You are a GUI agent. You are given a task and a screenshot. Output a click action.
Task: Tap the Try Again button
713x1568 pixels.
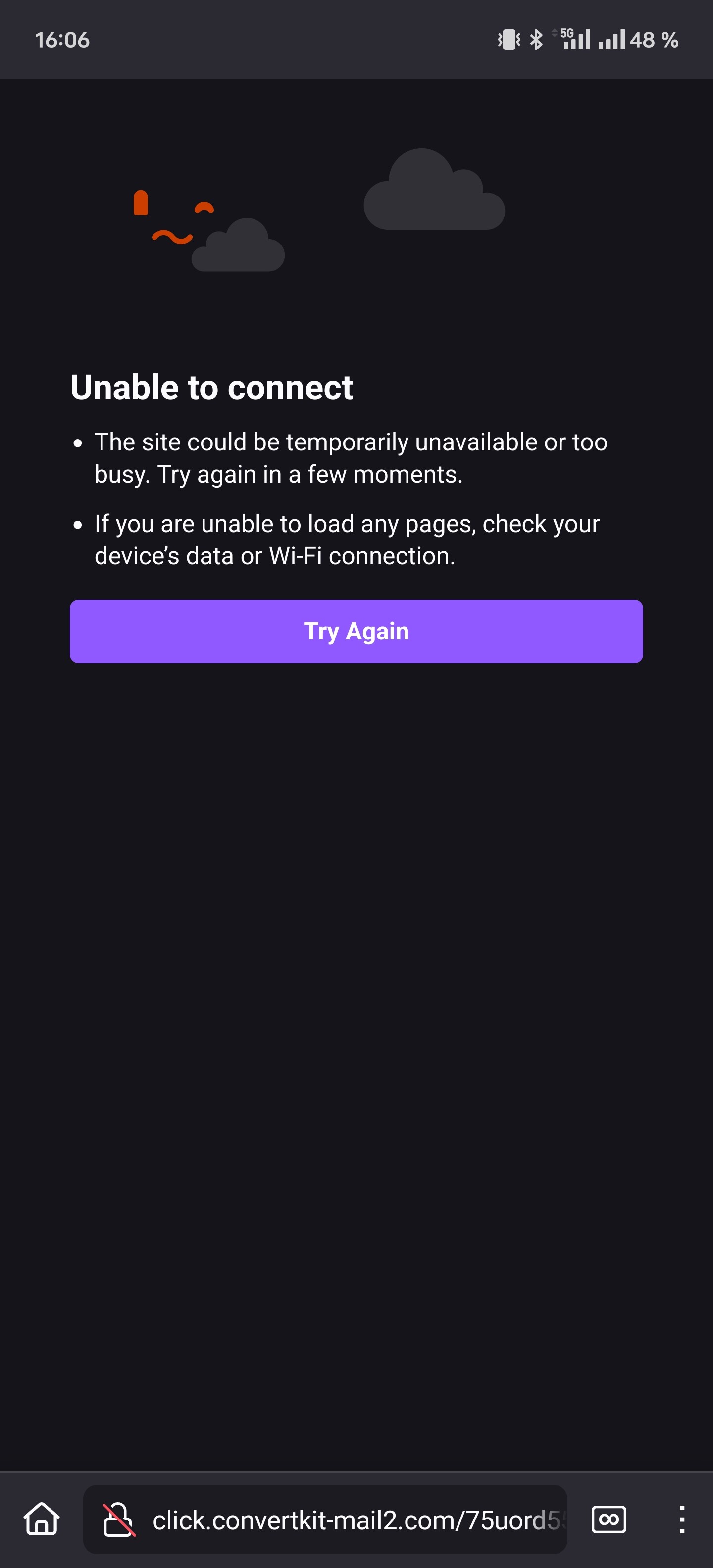[x=356, y=631]
